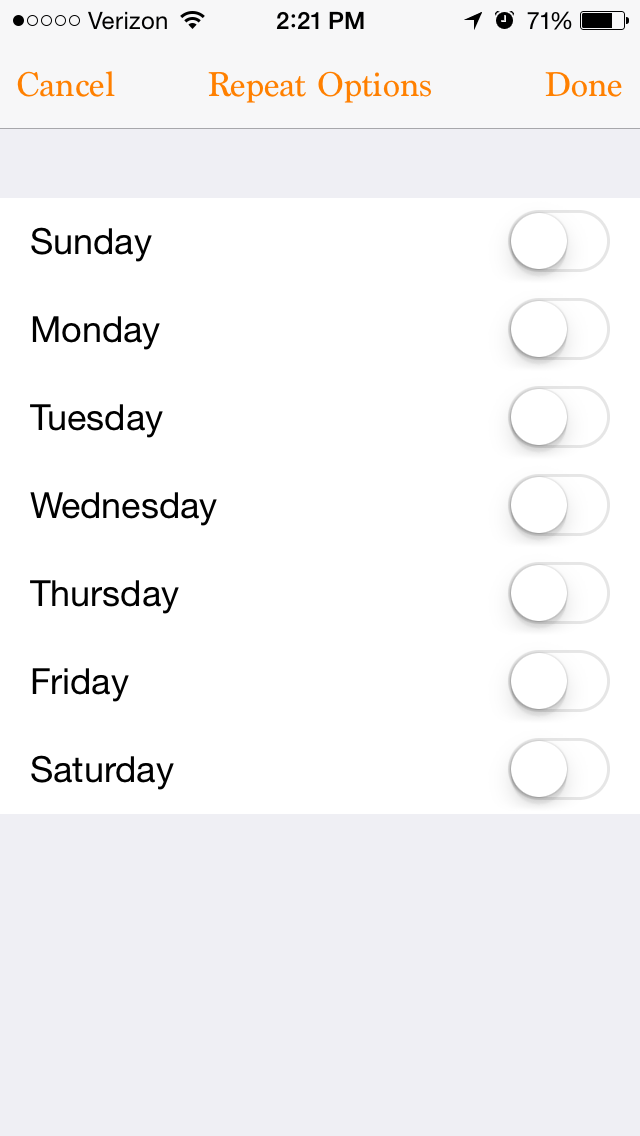Screen dimensions: 640x1136
Task: Switch on repeat for Tuesday
Action: 559,418
